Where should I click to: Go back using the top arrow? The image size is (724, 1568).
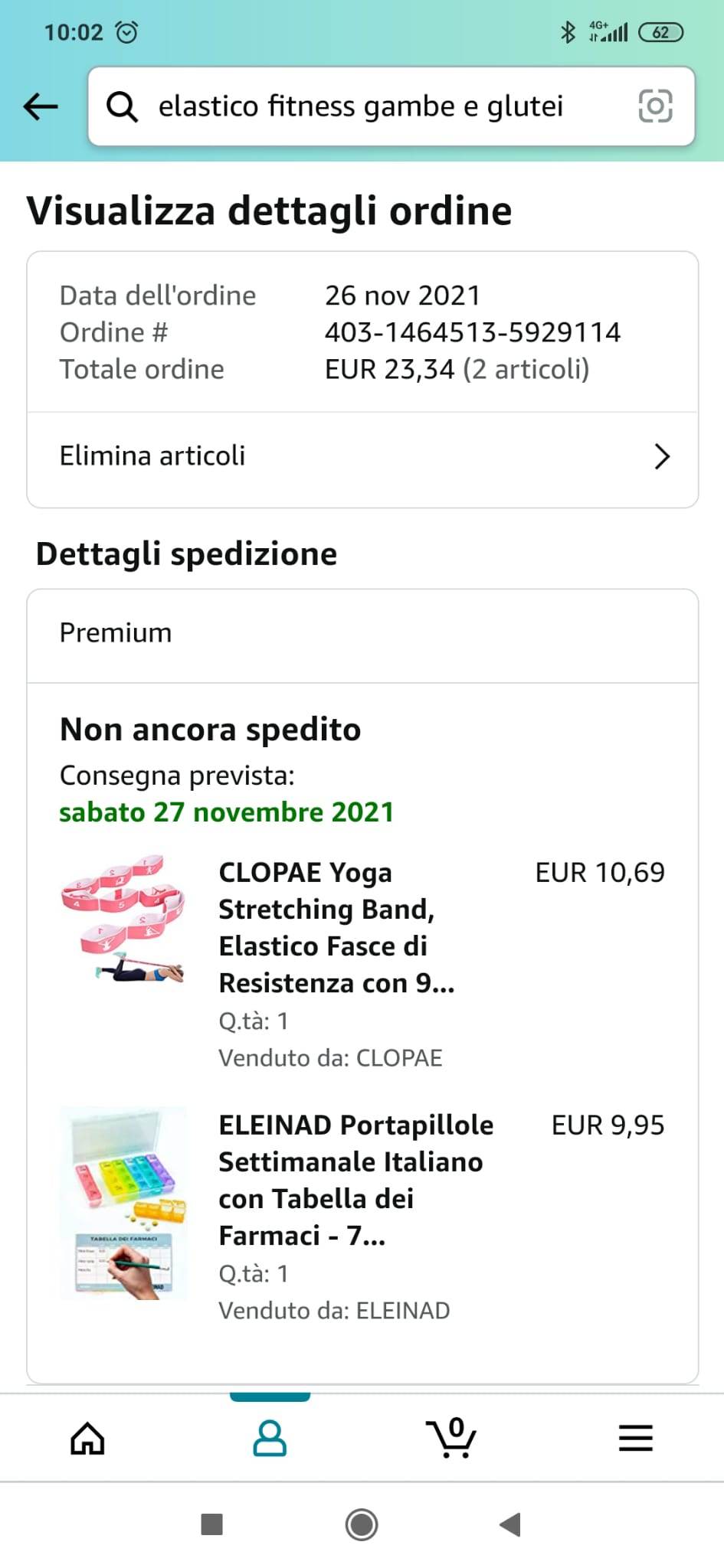(x=41, y=106)
